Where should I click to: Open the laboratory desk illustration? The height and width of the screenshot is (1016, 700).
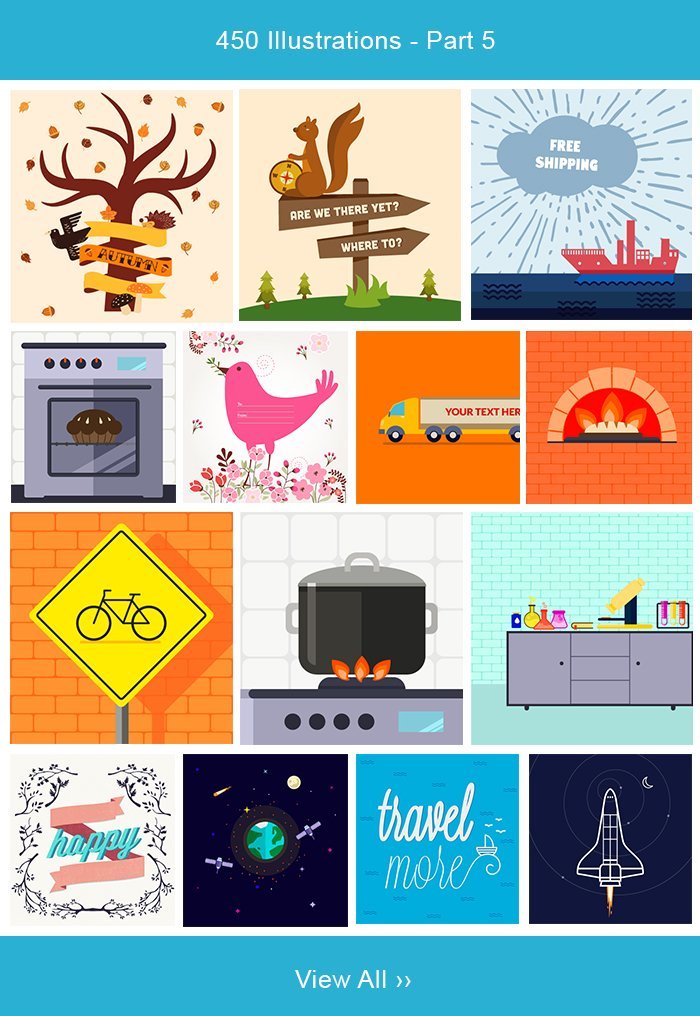(581, 628)
